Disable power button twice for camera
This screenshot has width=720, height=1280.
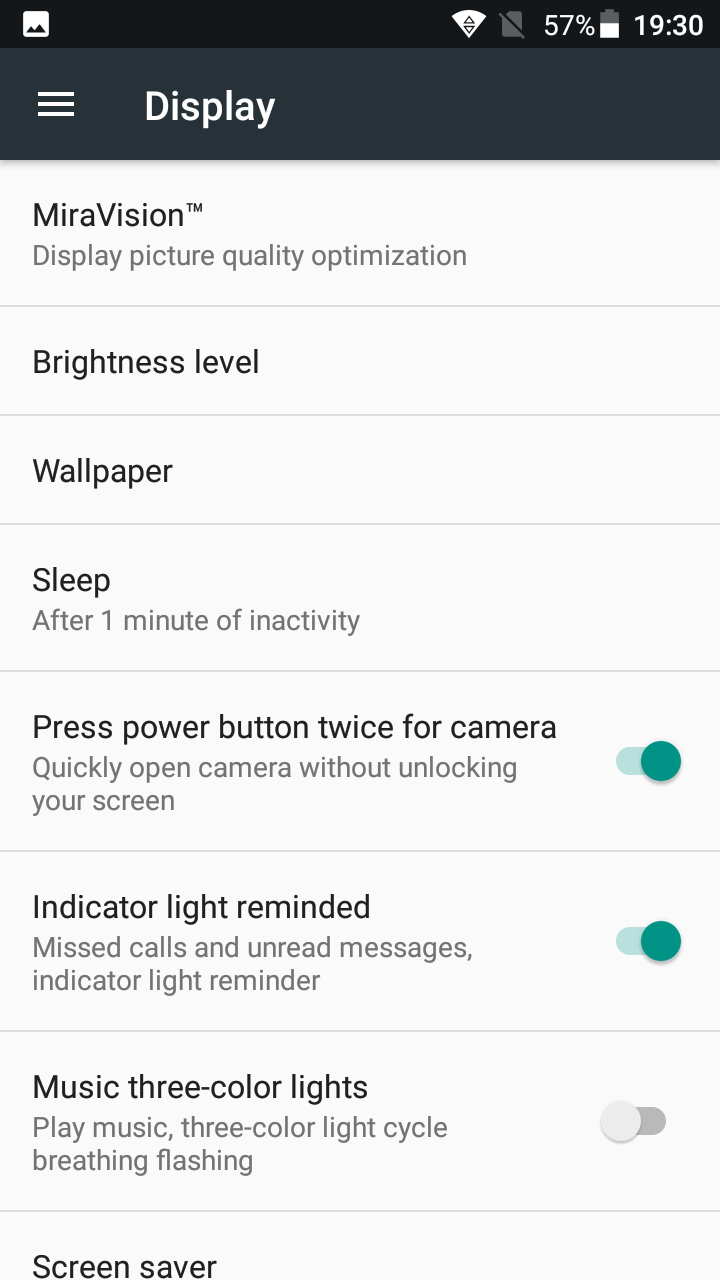point(648,762)
